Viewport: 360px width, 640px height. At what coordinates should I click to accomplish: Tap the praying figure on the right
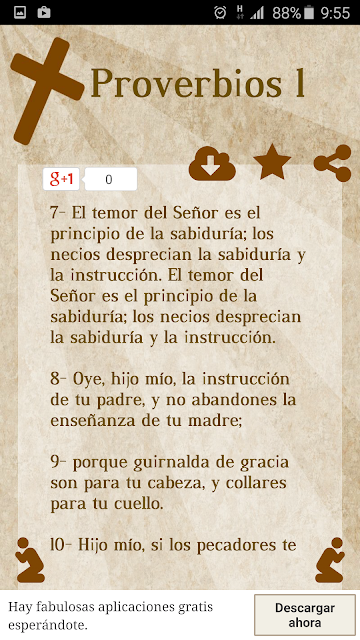(x=330, y=560)
